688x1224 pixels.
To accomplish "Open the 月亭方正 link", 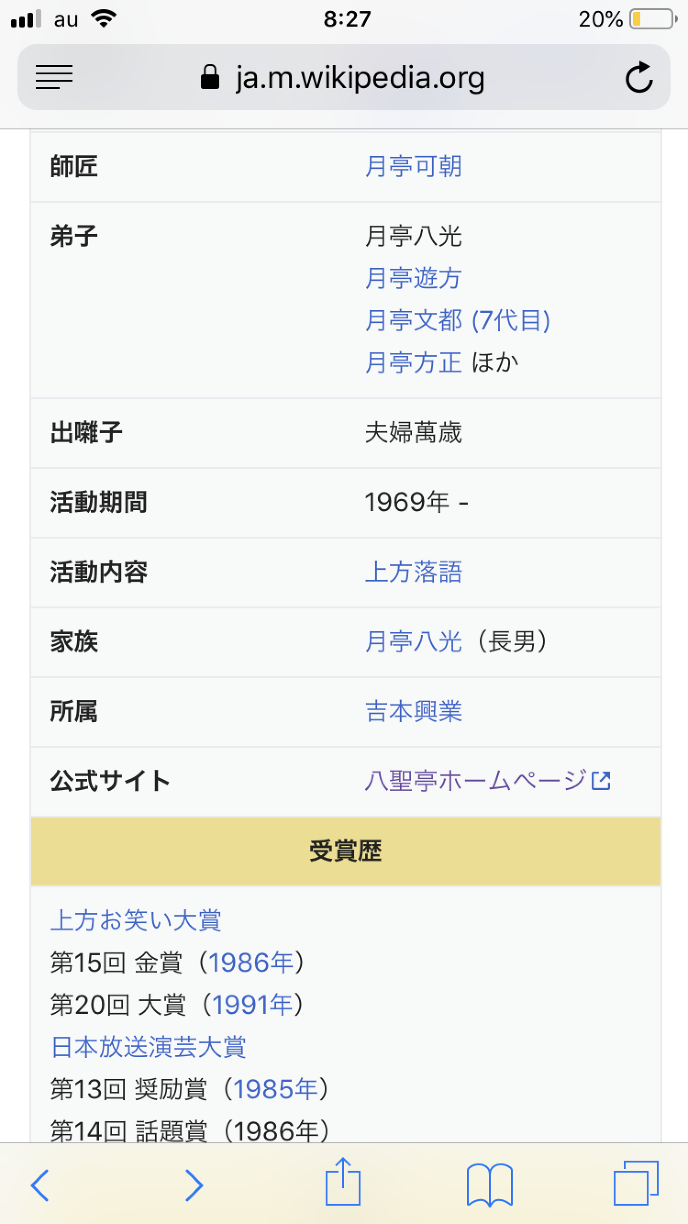I will coord(413,362).
